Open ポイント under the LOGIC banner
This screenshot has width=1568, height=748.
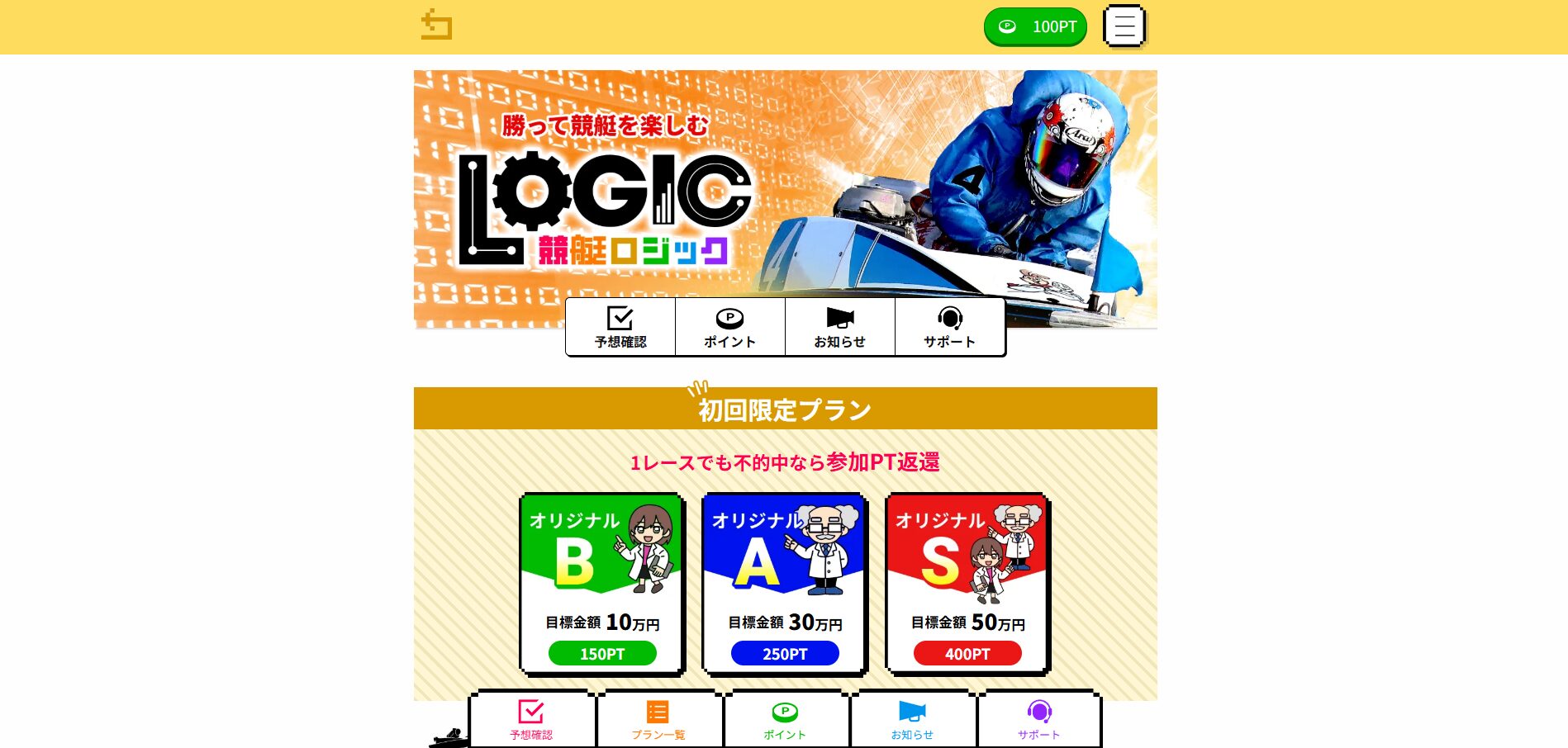point(729,327)
